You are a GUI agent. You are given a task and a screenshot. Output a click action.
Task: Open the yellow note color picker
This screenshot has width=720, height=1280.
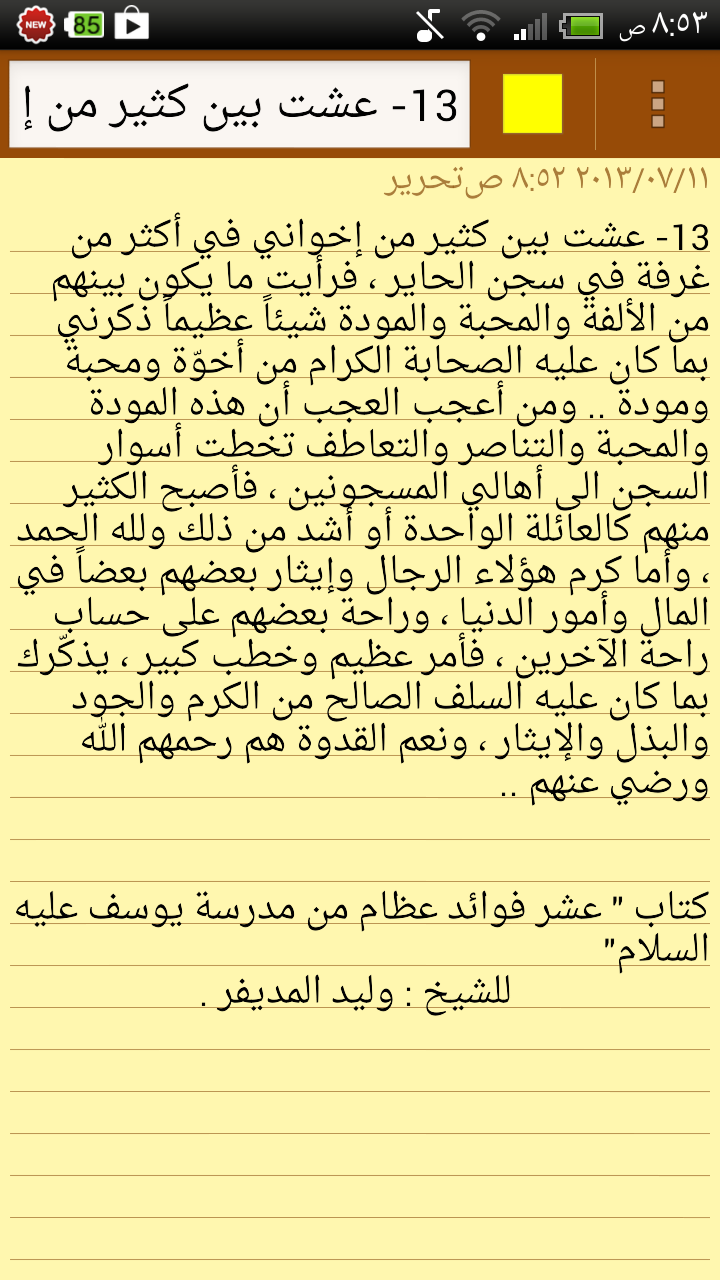tap(532, 104)
